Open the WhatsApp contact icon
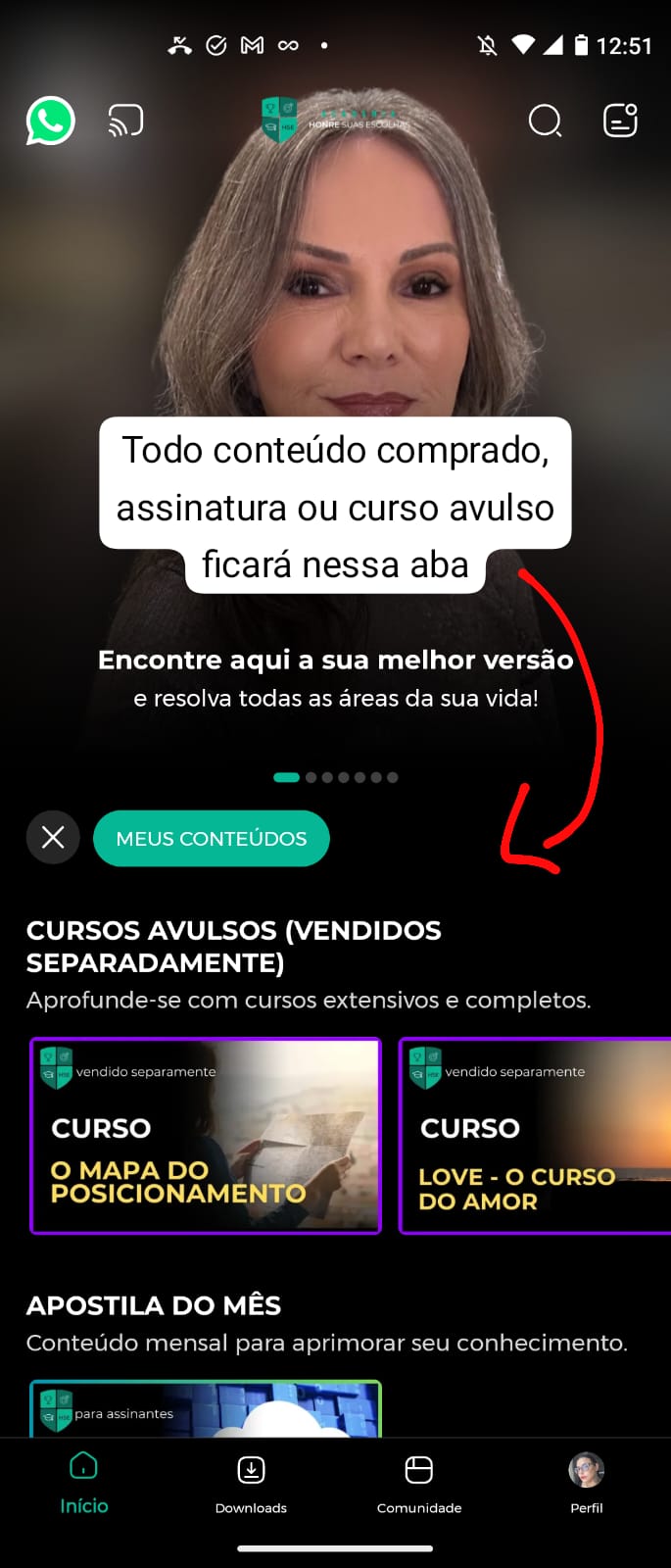671x1568 pixels. pos(50,121)
